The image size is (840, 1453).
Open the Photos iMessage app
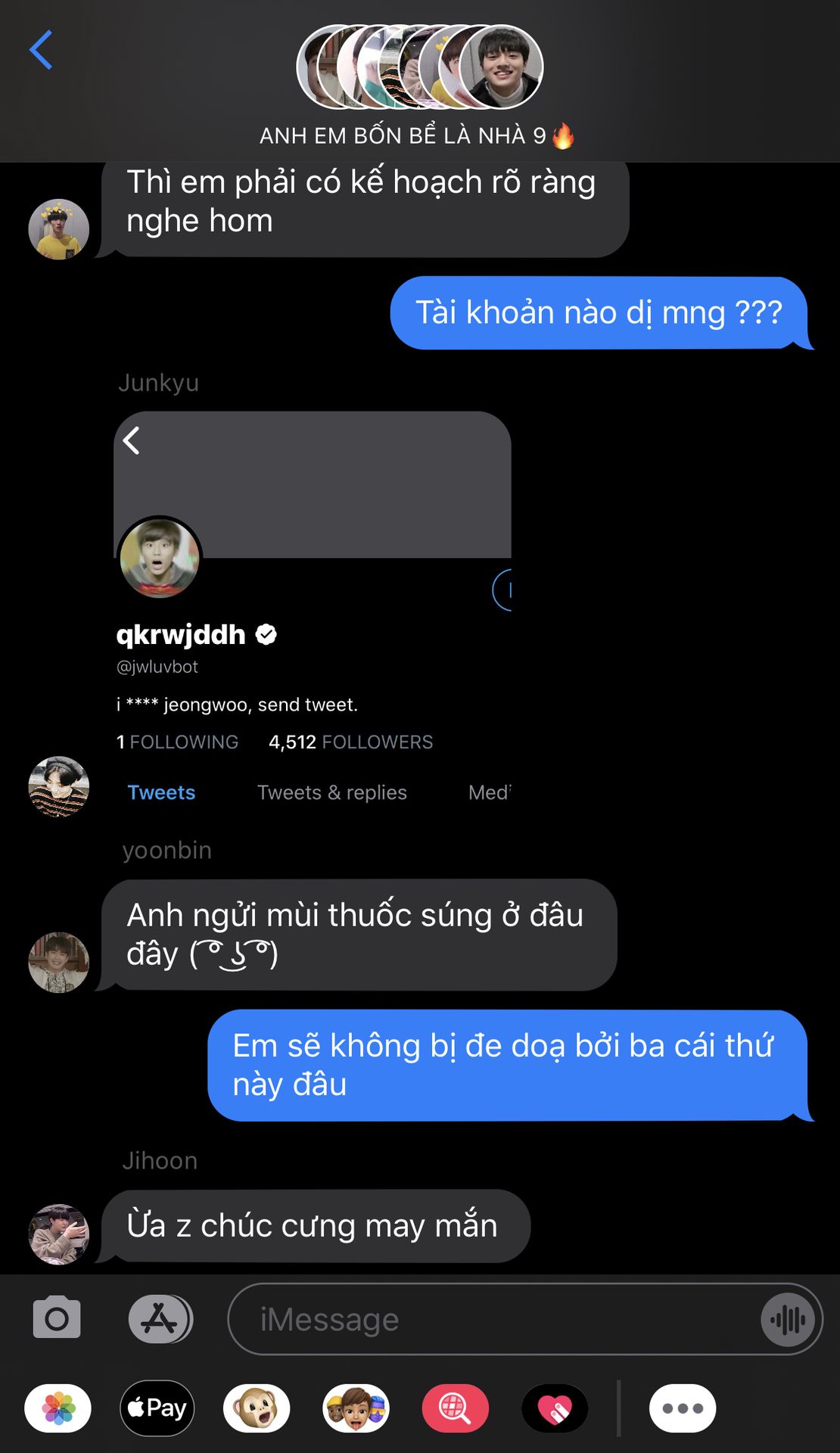coord(58,1408)
